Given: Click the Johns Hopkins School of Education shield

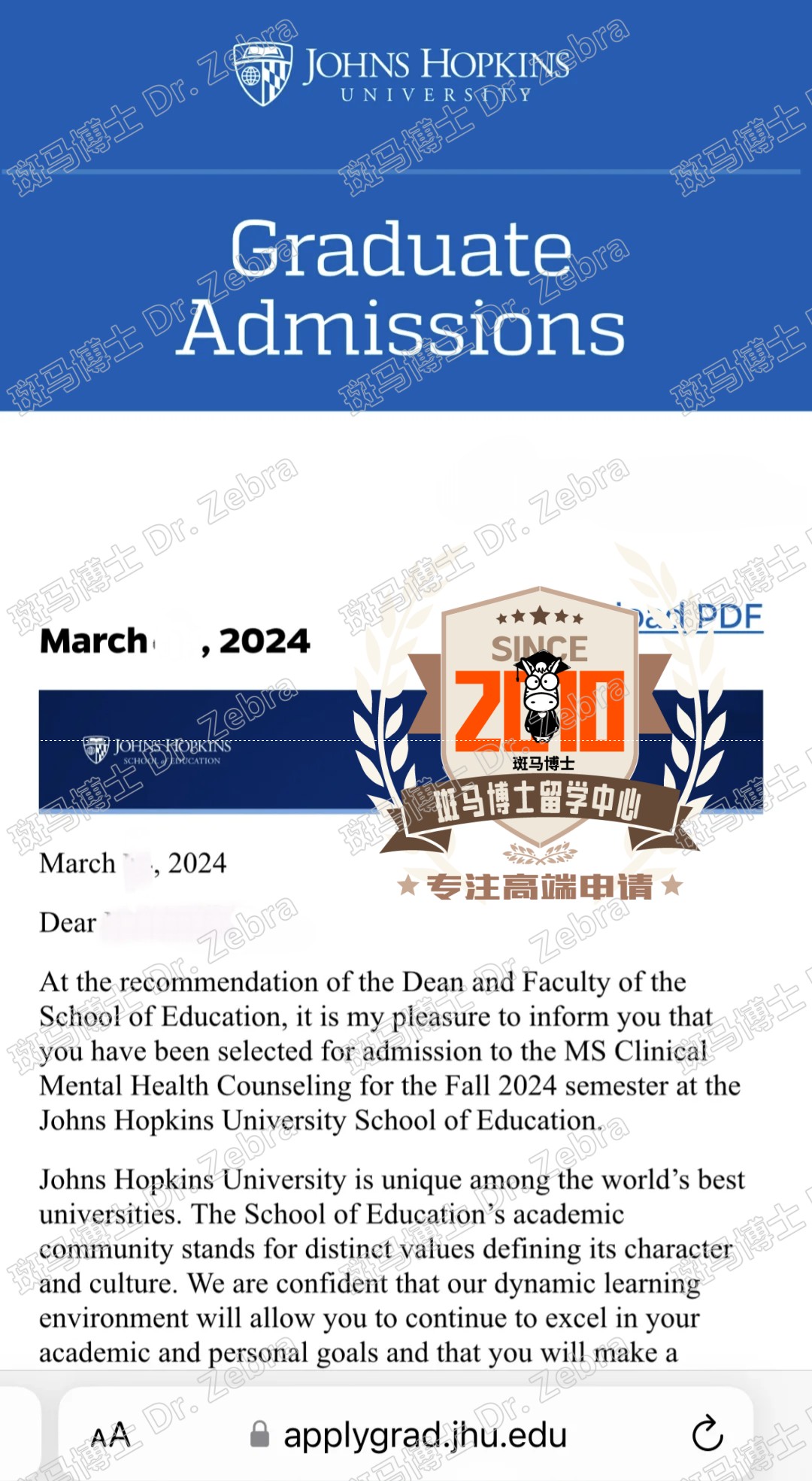Looking at the screenshot, I should click(96, 748).
